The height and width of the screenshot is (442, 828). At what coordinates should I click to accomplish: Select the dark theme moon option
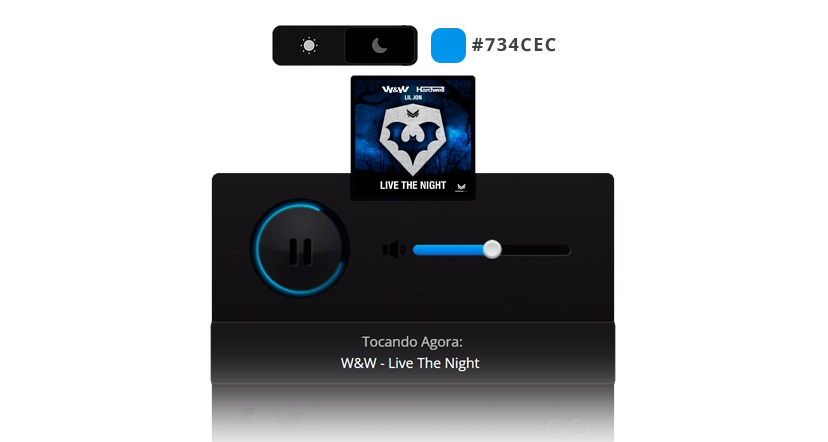point(380,46)
